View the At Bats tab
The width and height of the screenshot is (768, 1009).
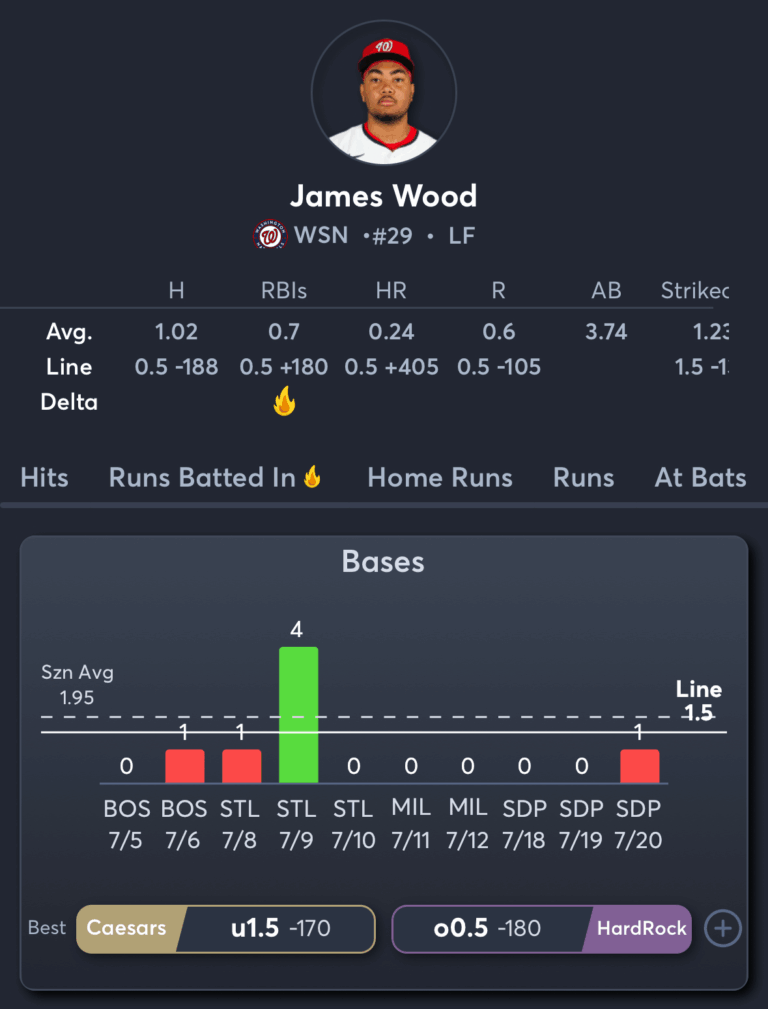(x=700, y=477)
